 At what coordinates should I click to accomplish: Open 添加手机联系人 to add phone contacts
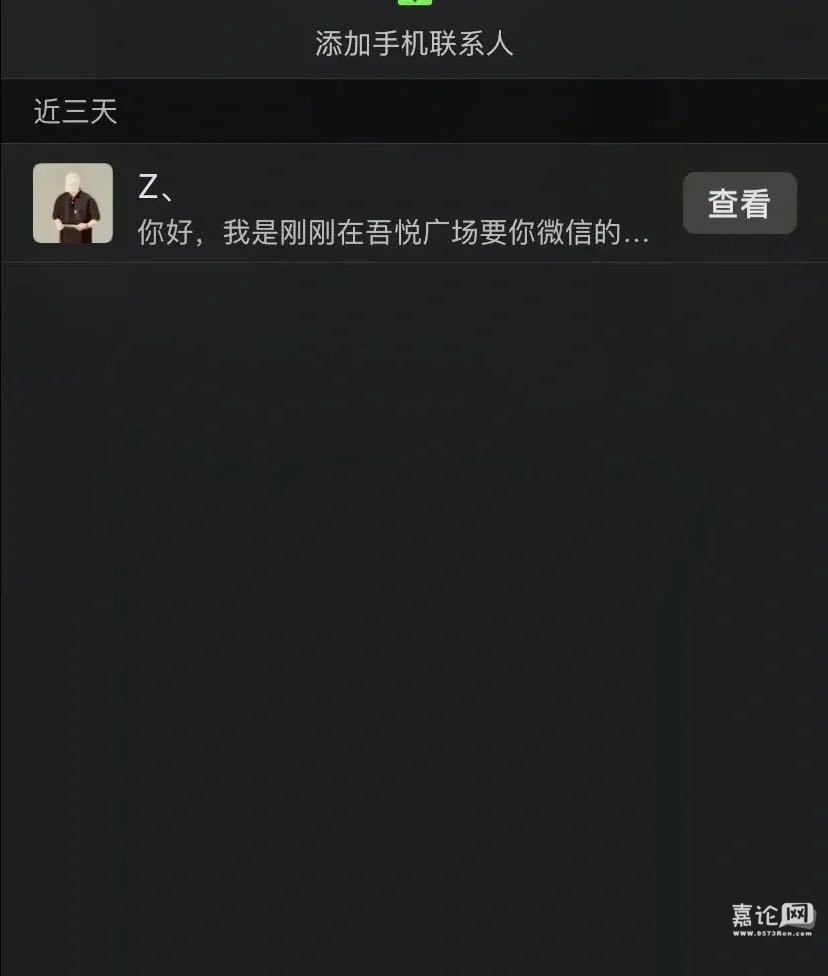pyautogui.click(x=414, y=43)
